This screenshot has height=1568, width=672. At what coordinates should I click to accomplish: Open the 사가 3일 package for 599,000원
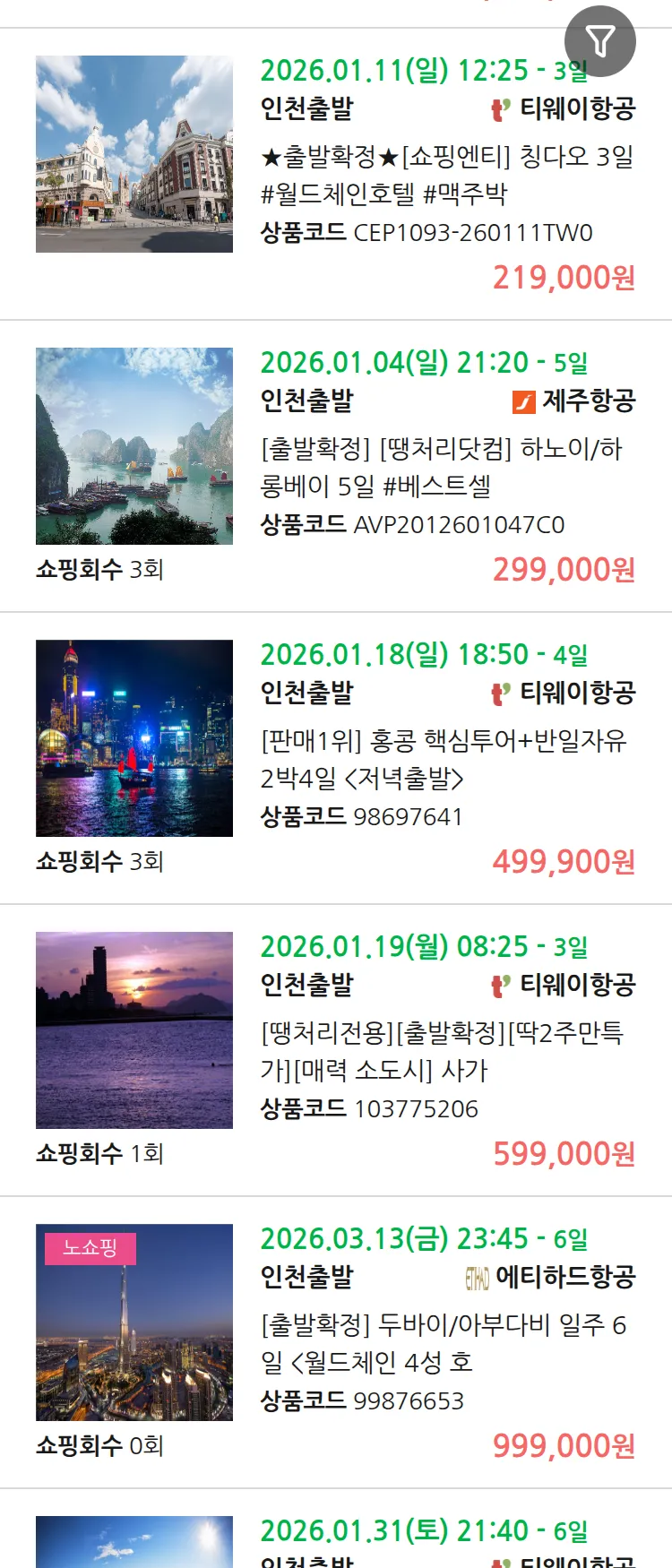(x=442, y=1051)
